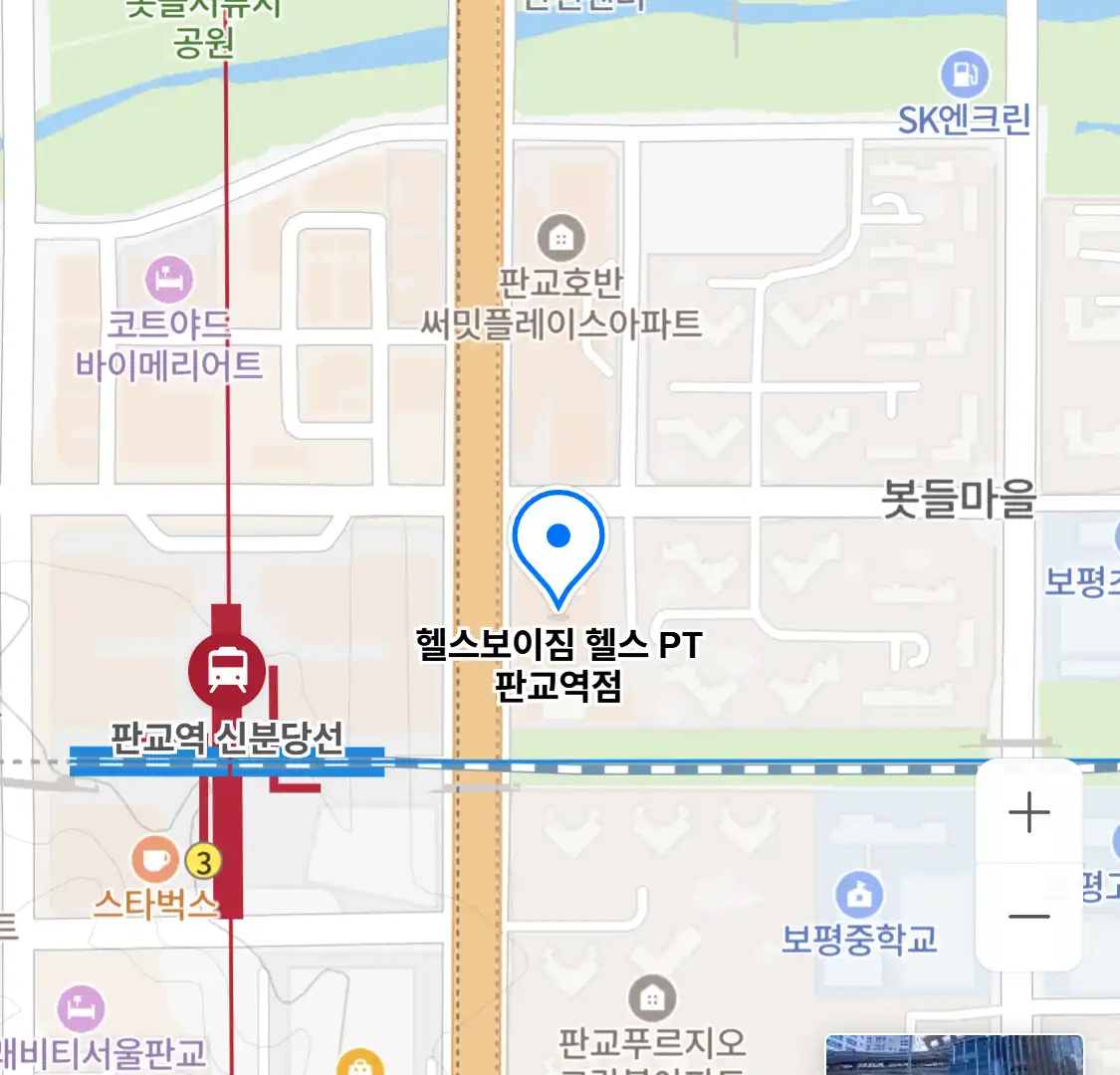The image size is (1120, 1075).
Task: Tap the blue 헬스보이짐 location pin
Action: click(559, 542)
